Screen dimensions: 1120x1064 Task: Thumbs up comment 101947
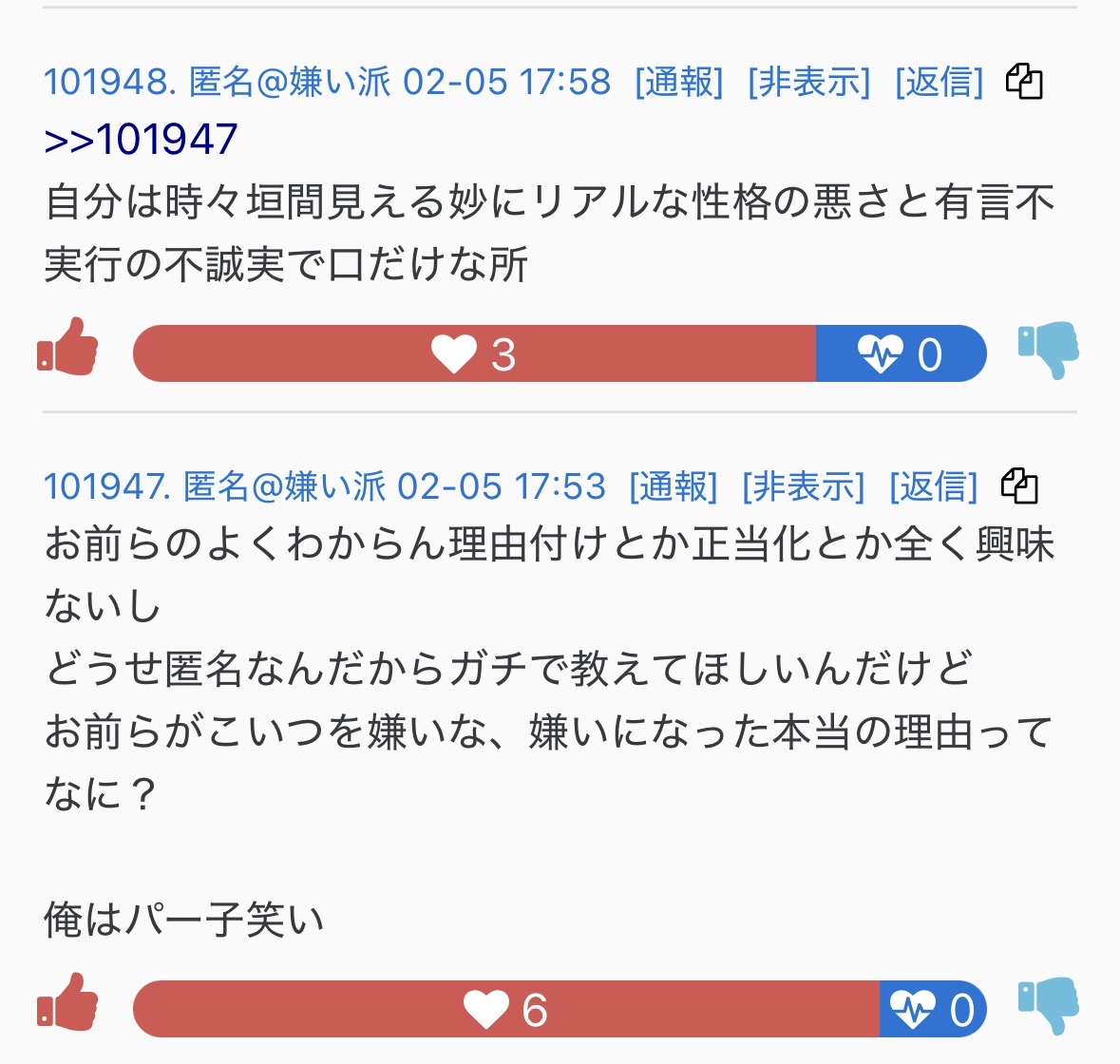pos(67,1002)
